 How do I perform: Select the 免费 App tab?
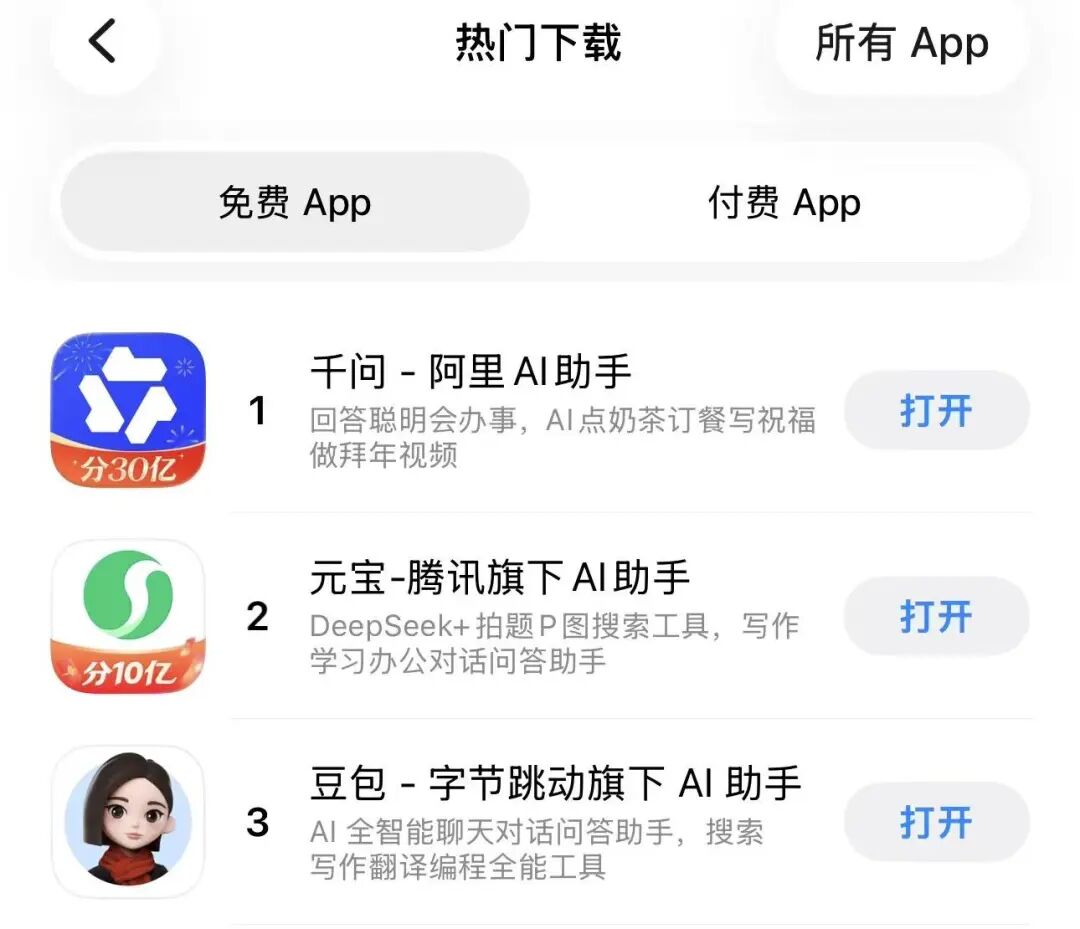pyautogui.click(x=294, y=203)
